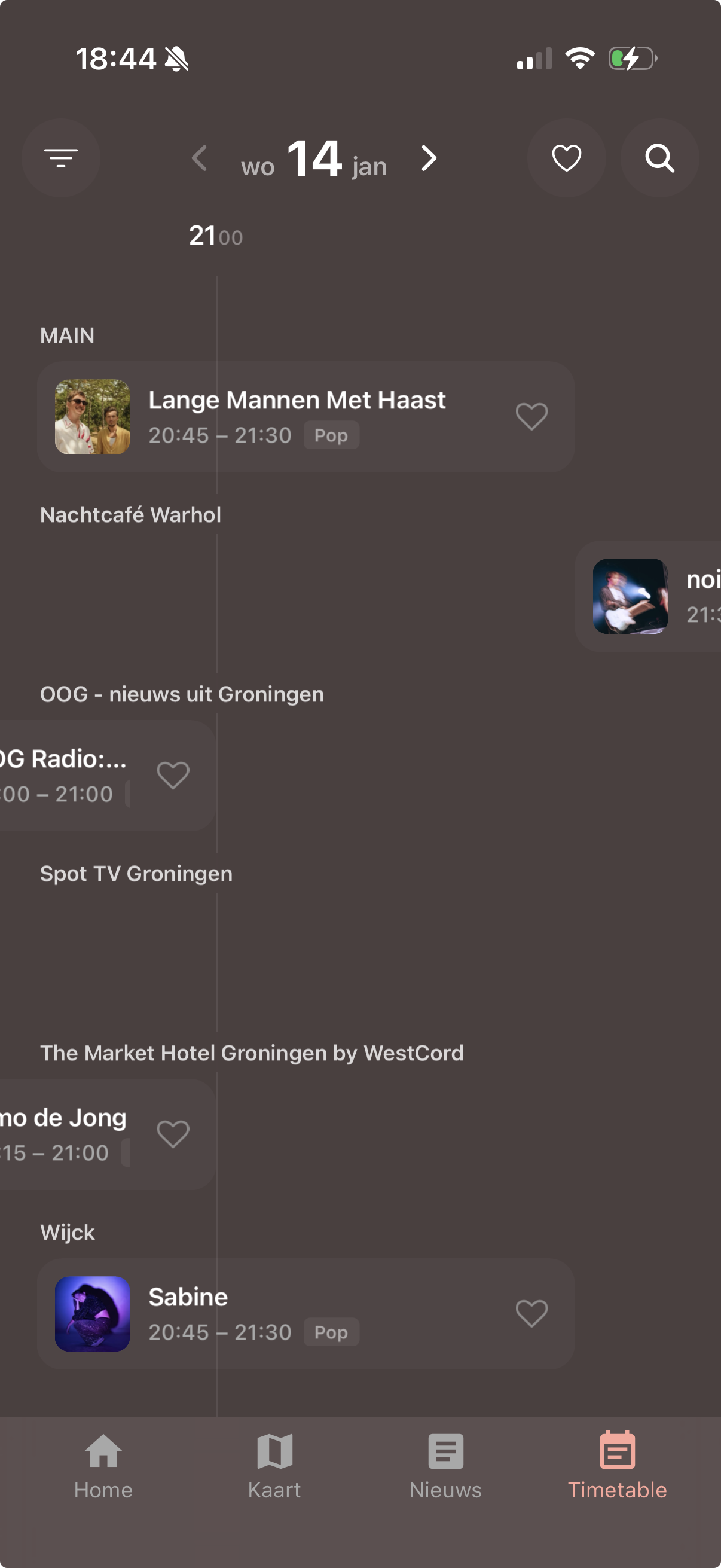Open the …mo de Jong show card
The width and height of the screenshot is (721, 1568).
(67, 1134)
